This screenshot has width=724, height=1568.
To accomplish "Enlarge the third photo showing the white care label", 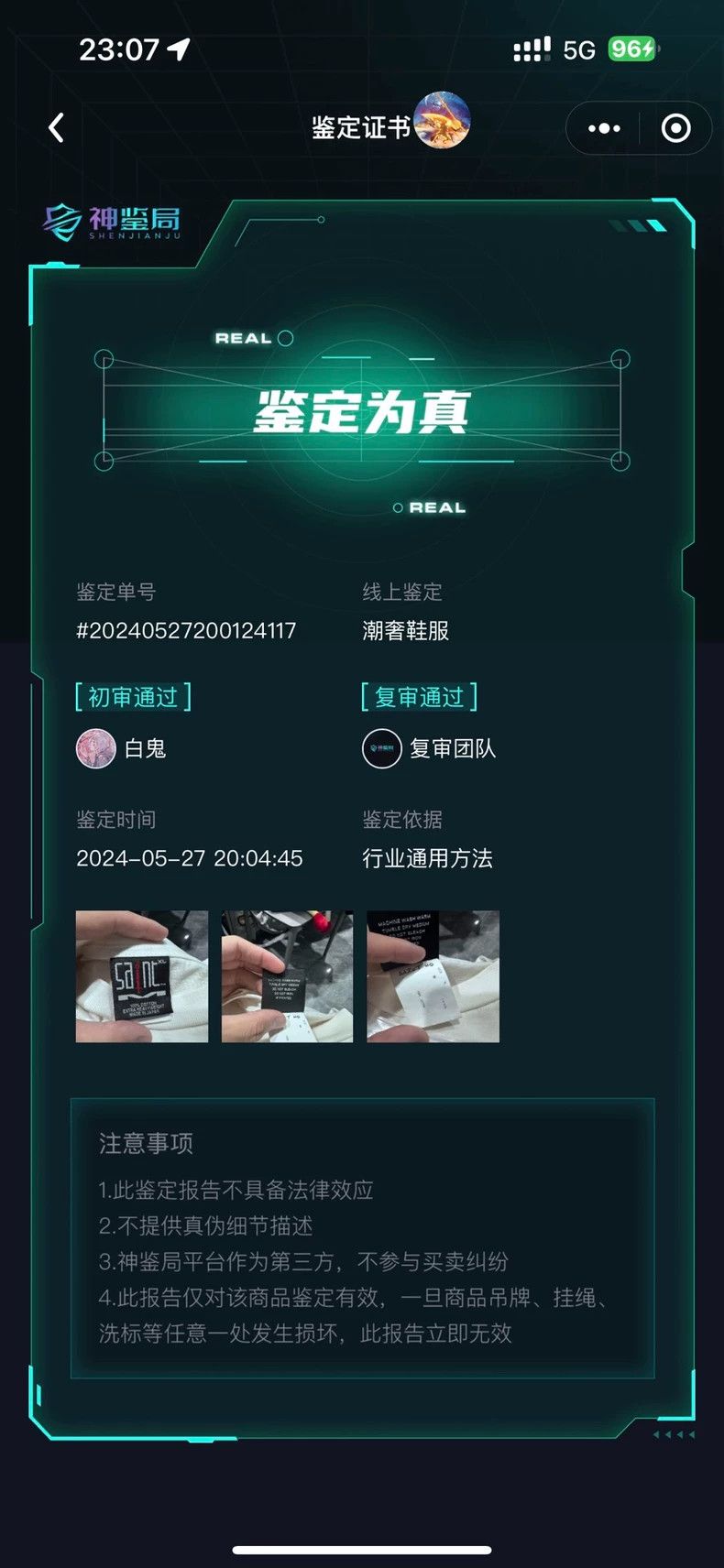I will tap(433, 976).
